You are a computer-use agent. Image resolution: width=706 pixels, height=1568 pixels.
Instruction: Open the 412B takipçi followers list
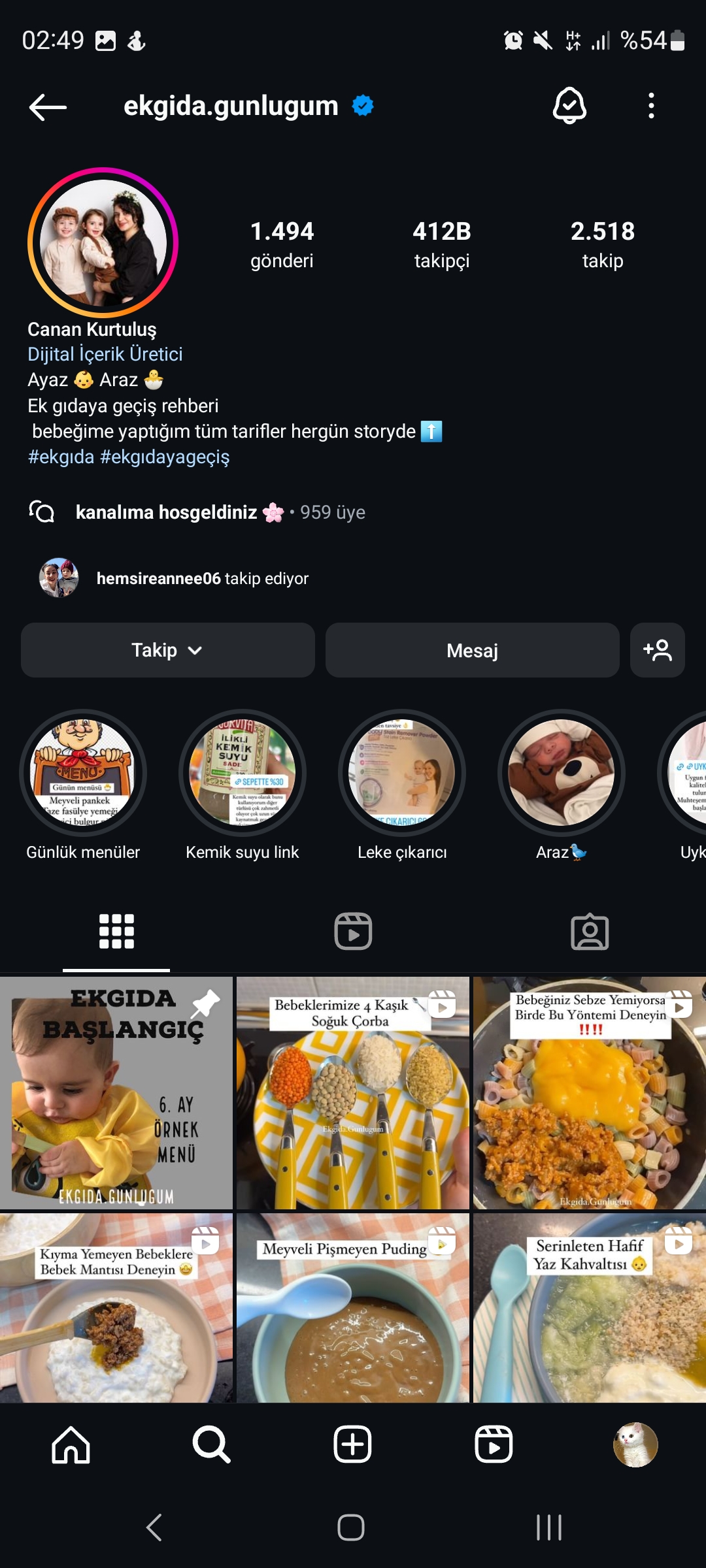[442, 244]
